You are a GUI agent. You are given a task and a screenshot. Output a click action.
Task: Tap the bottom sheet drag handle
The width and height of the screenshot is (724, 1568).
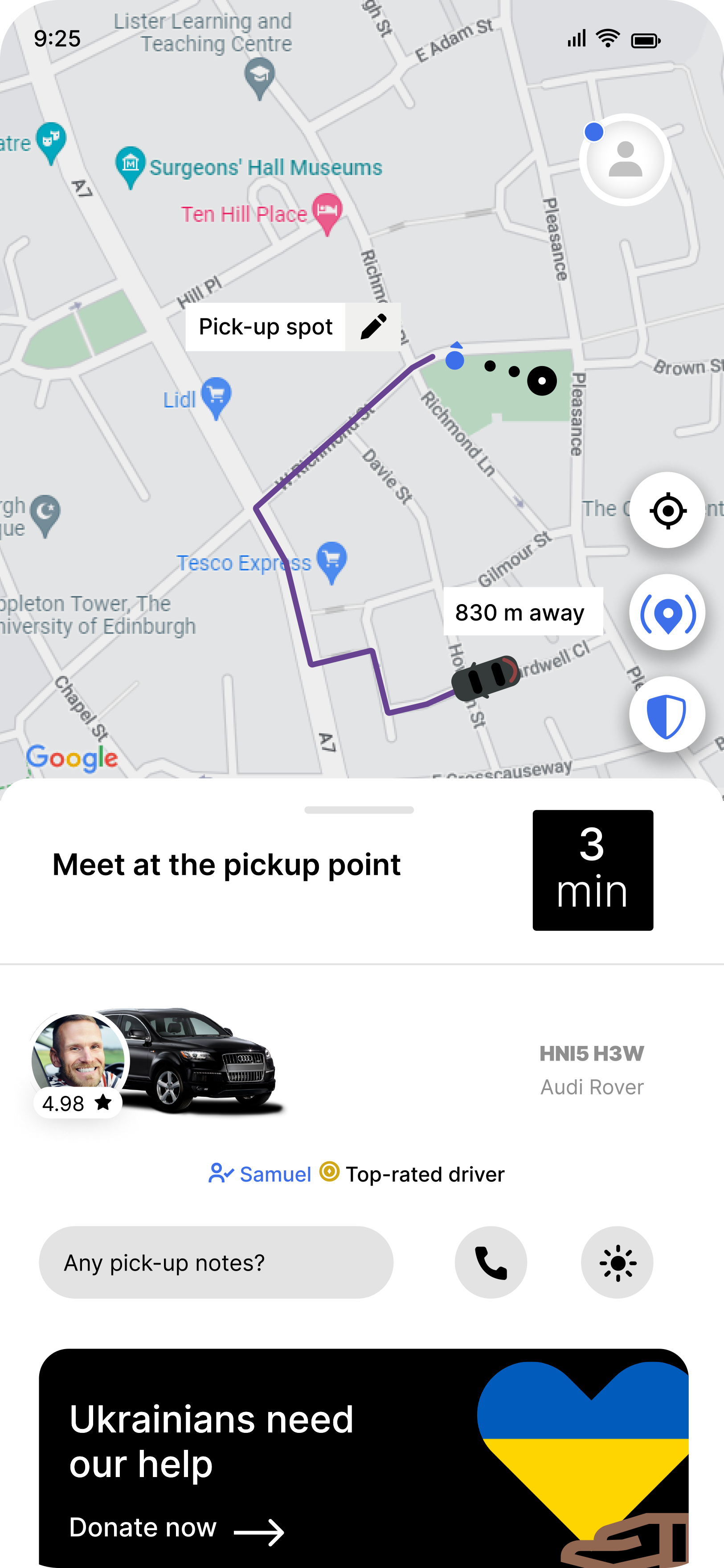click(x=359, y=810)
